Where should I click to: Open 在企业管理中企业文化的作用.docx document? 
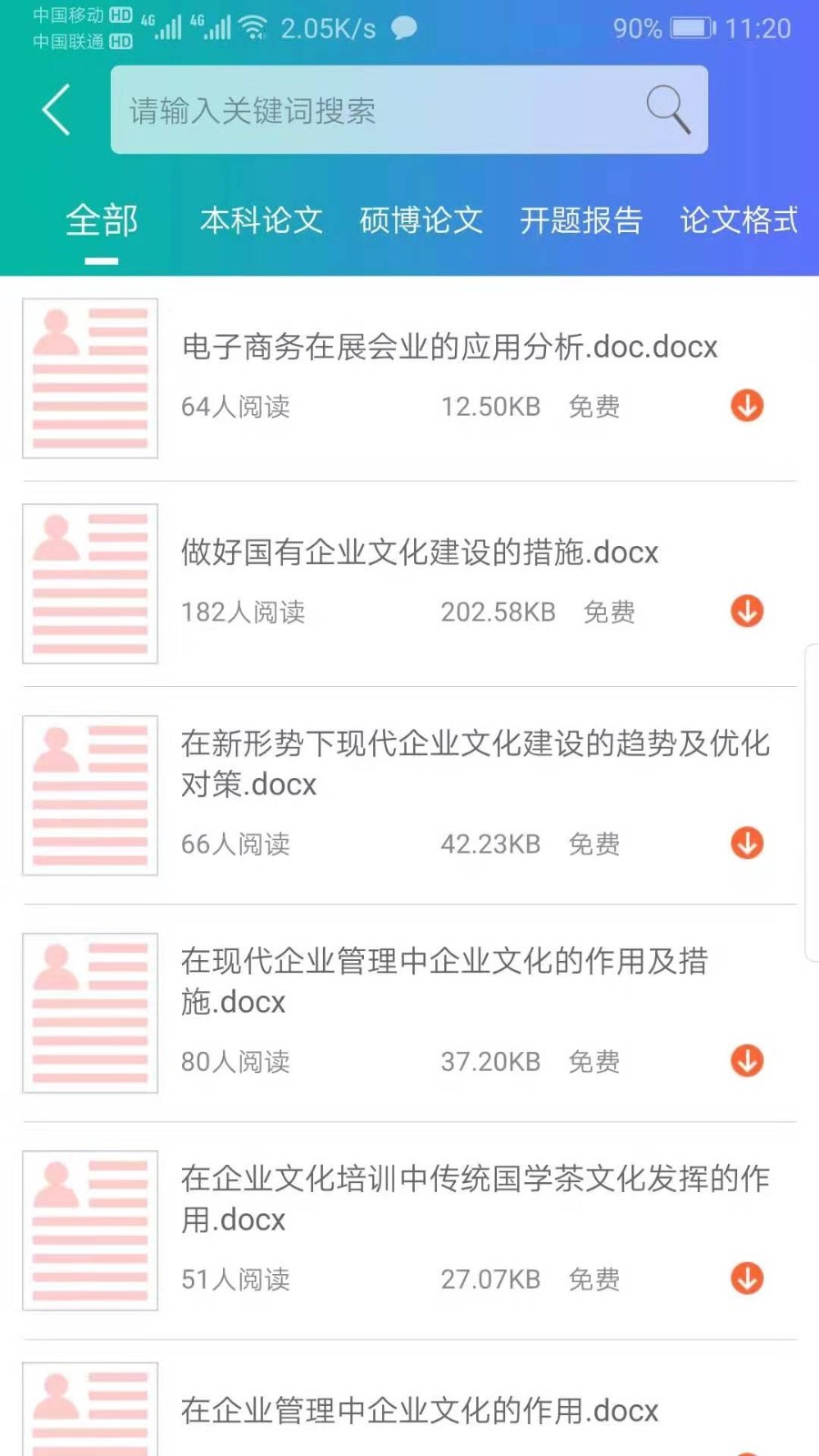(x=419, y=1410)
